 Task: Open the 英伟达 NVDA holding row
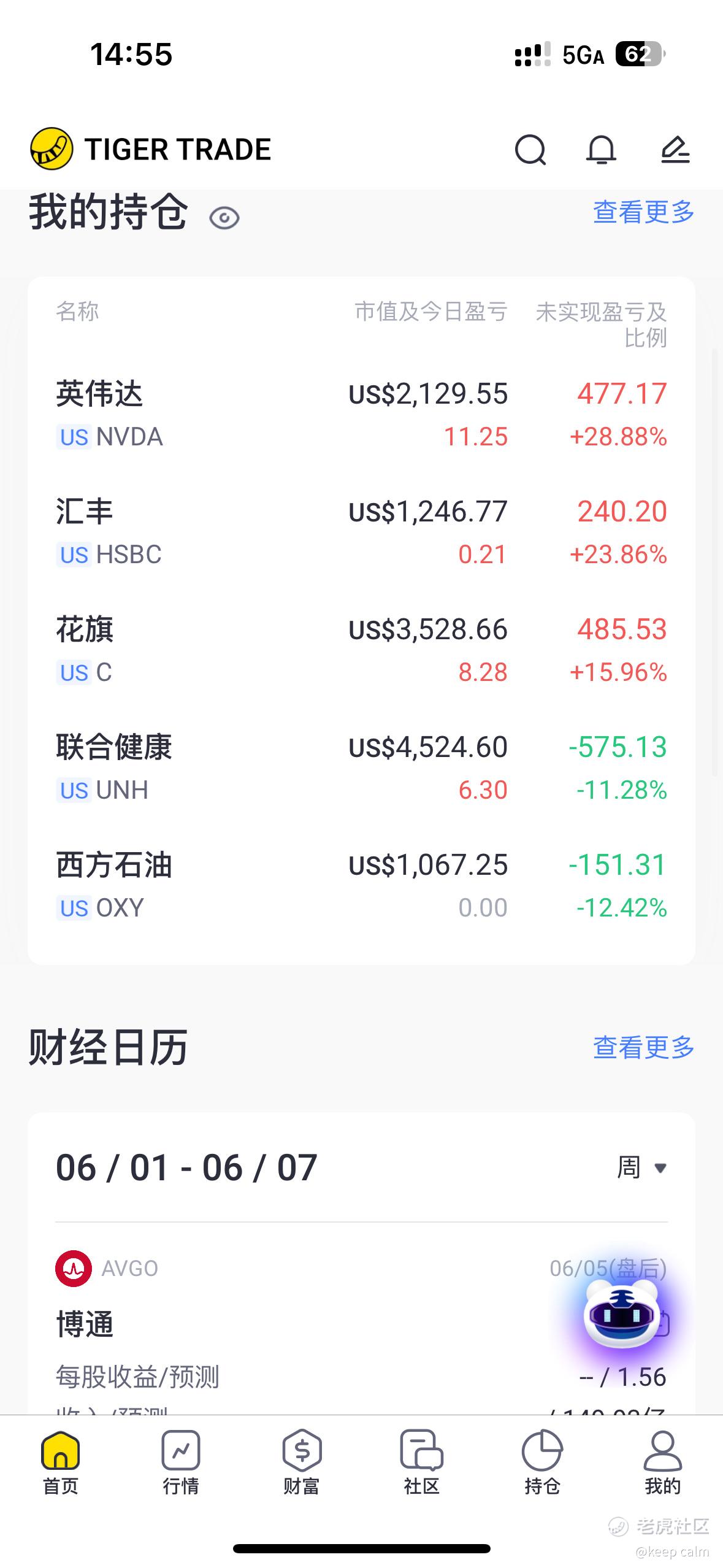click(361, 414)
